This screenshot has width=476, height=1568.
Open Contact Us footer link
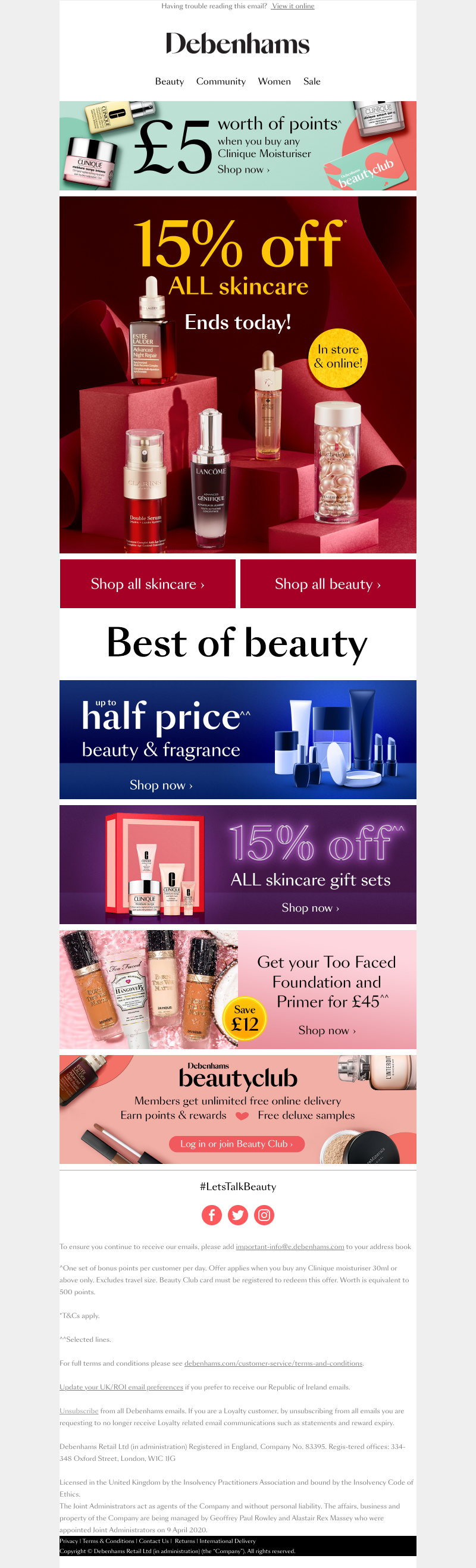(x=154, y=1541)
